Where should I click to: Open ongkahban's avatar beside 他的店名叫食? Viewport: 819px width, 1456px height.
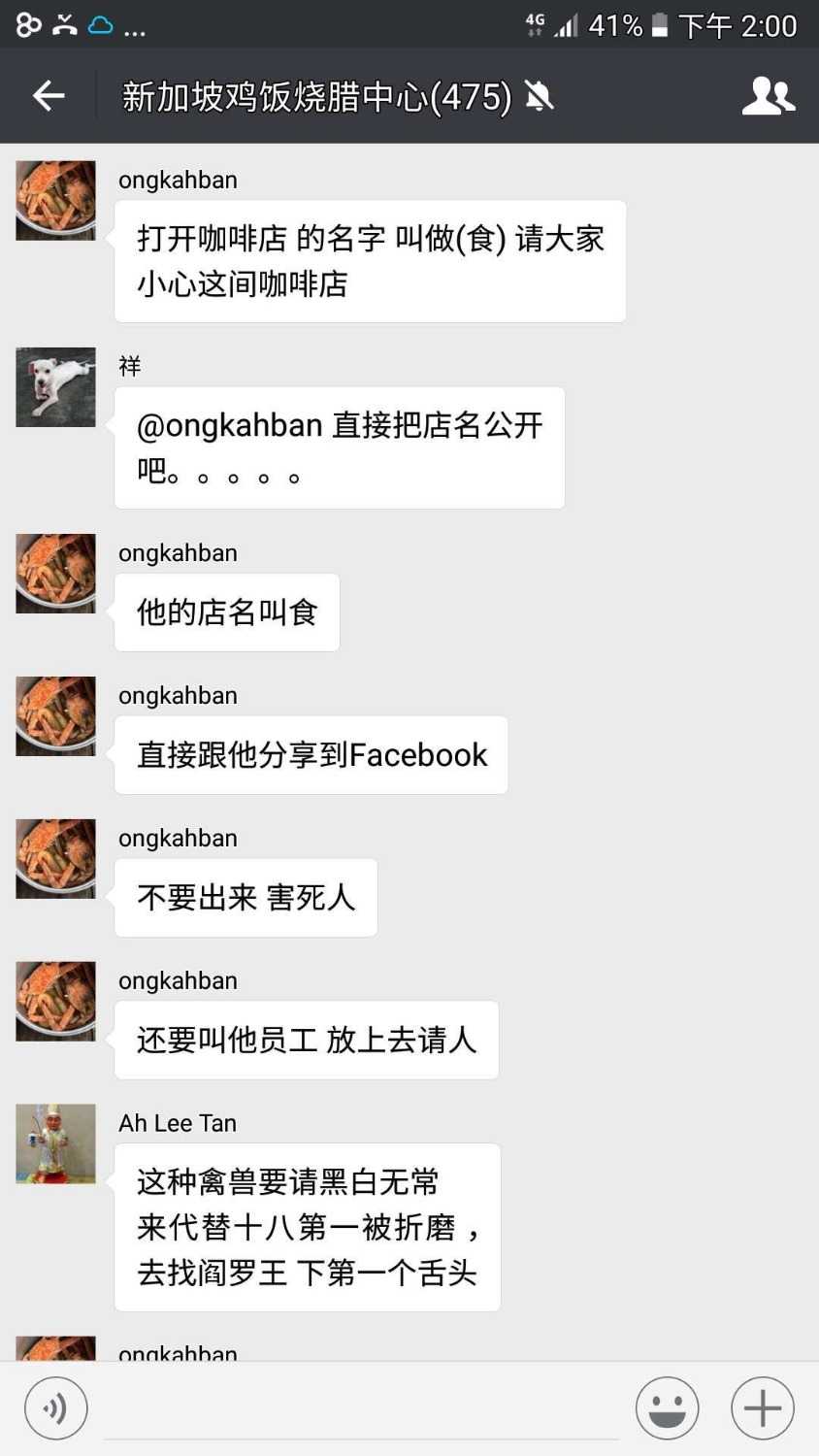[x=55, y=574]
